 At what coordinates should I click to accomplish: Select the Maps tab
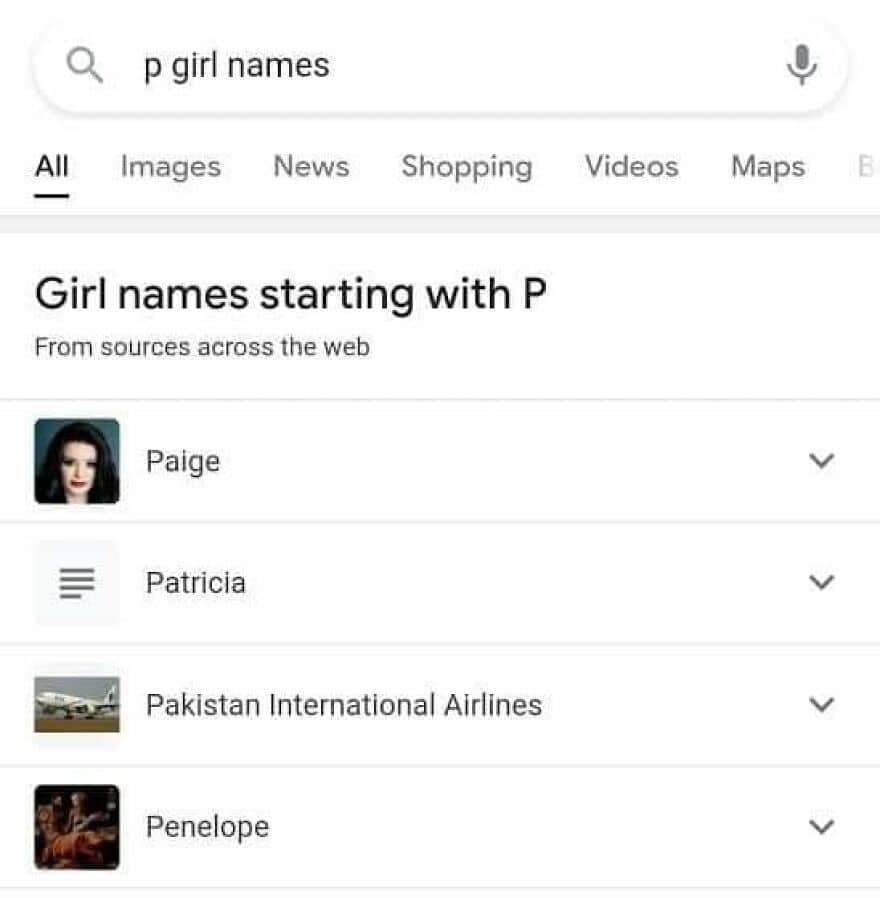pyautogui.click(x=767, y=166)
